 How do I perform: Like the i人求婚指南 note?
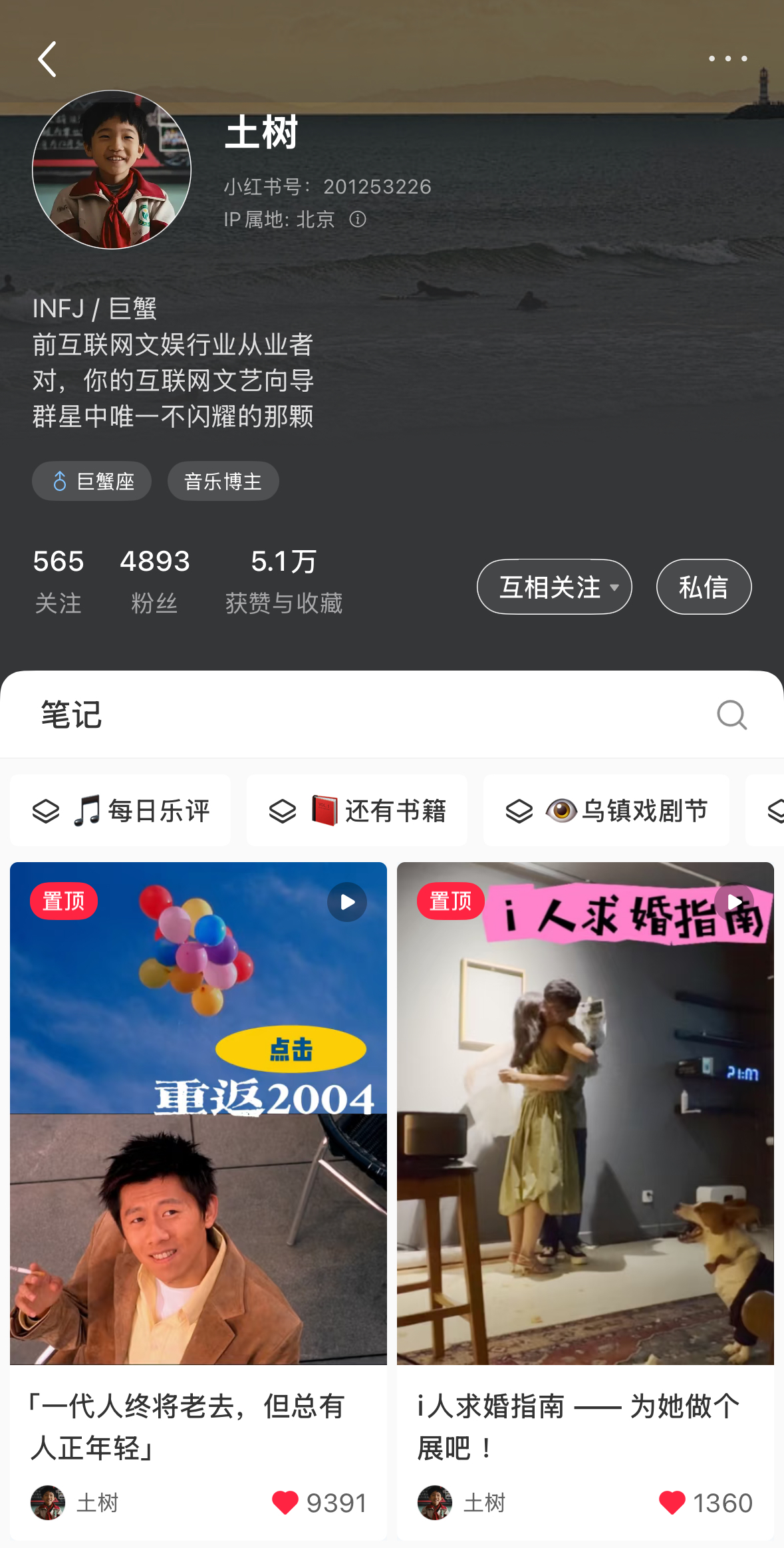[x=672, y=1503]
